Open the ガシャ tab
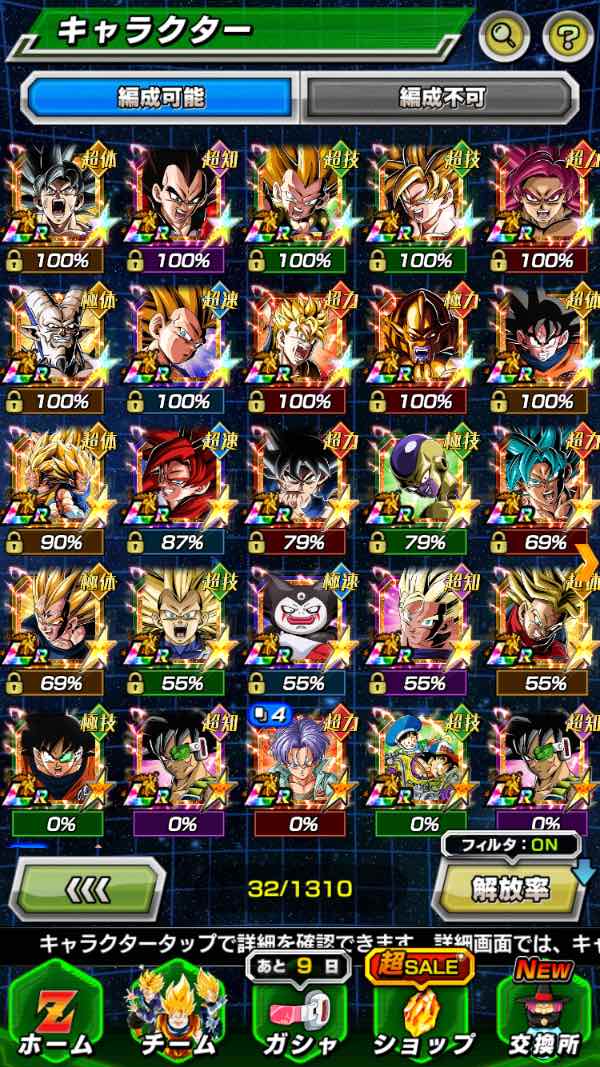 [x=299, y=1010]
